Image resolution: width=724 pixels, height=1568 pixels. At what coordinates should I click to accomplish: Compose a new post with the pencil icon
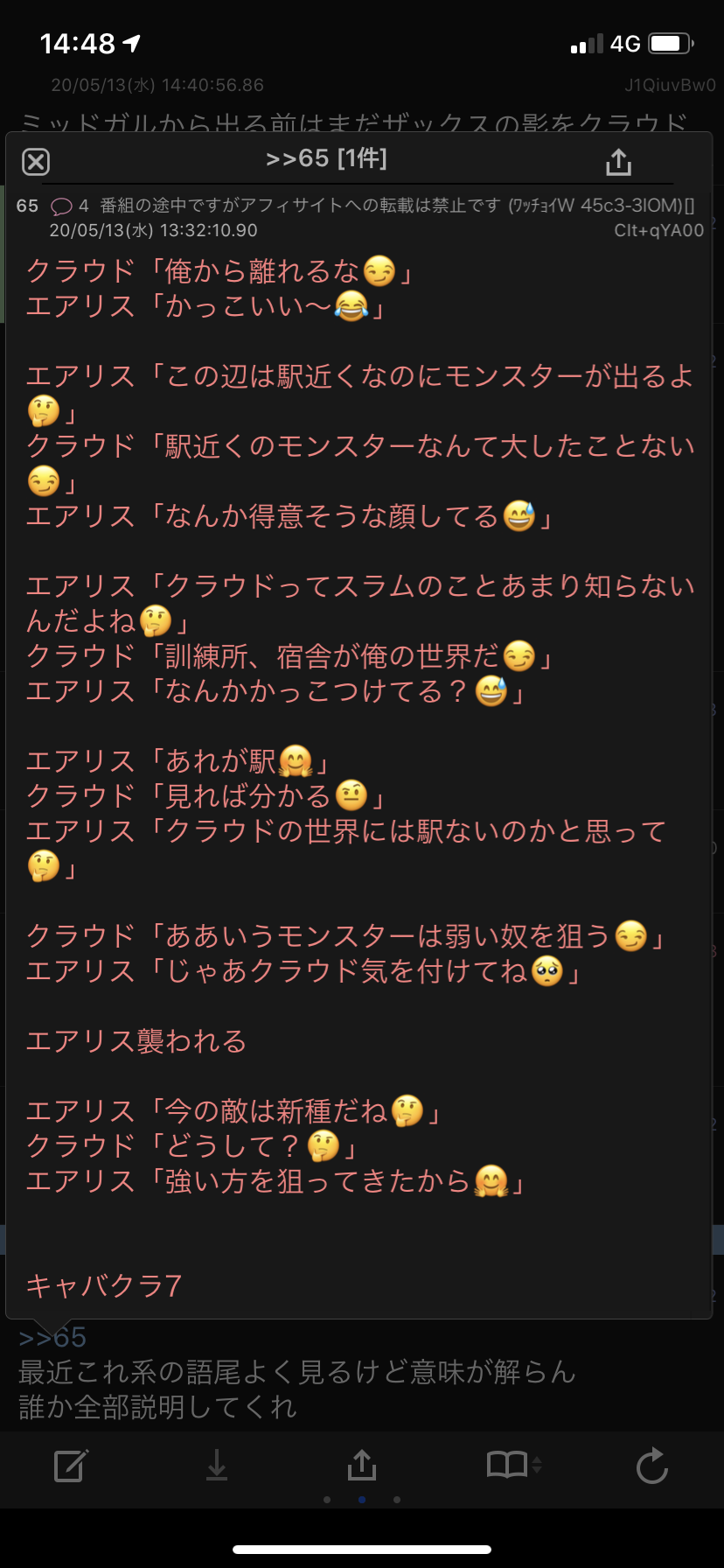[71, 1465]
